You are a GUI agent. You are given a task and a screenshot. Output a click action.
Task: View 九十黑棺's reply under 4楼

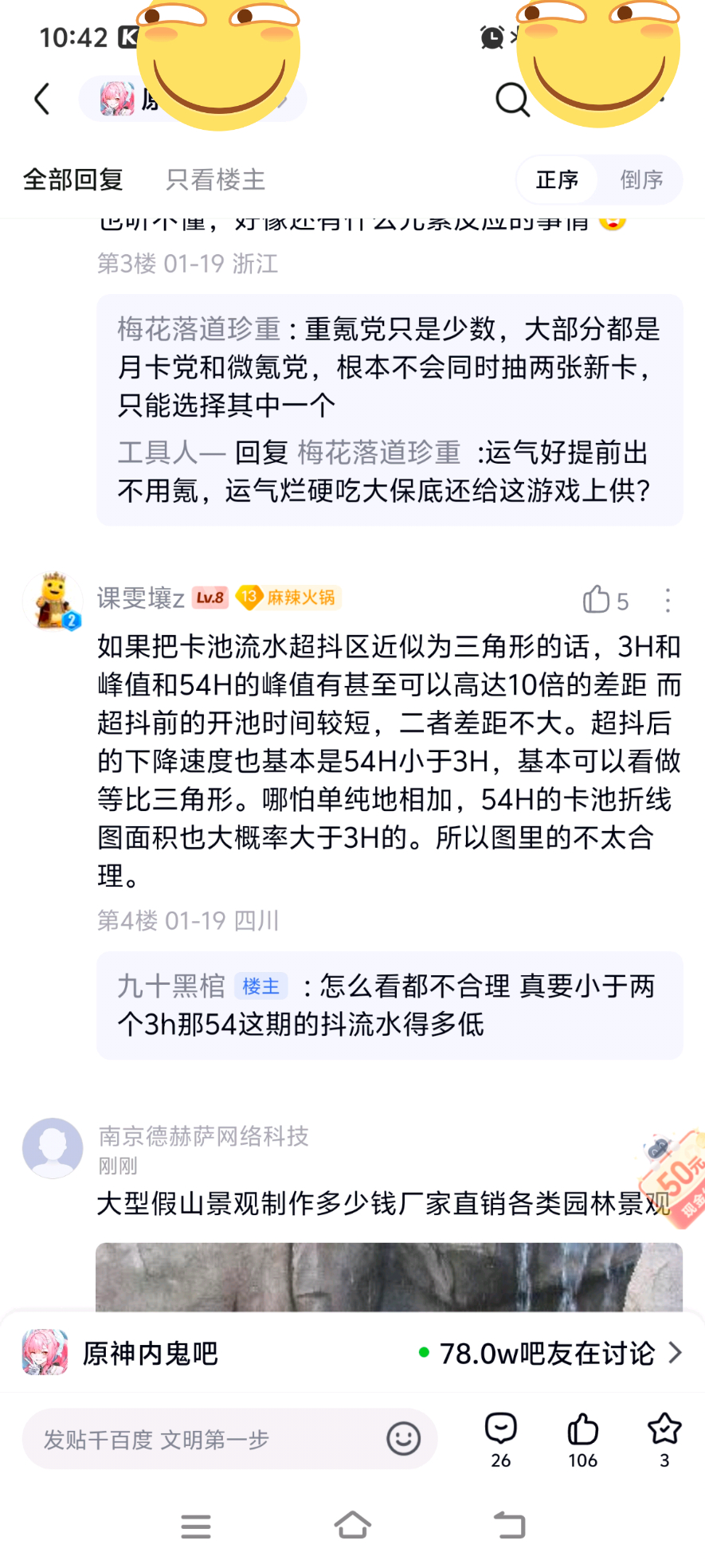point(389,1005)
